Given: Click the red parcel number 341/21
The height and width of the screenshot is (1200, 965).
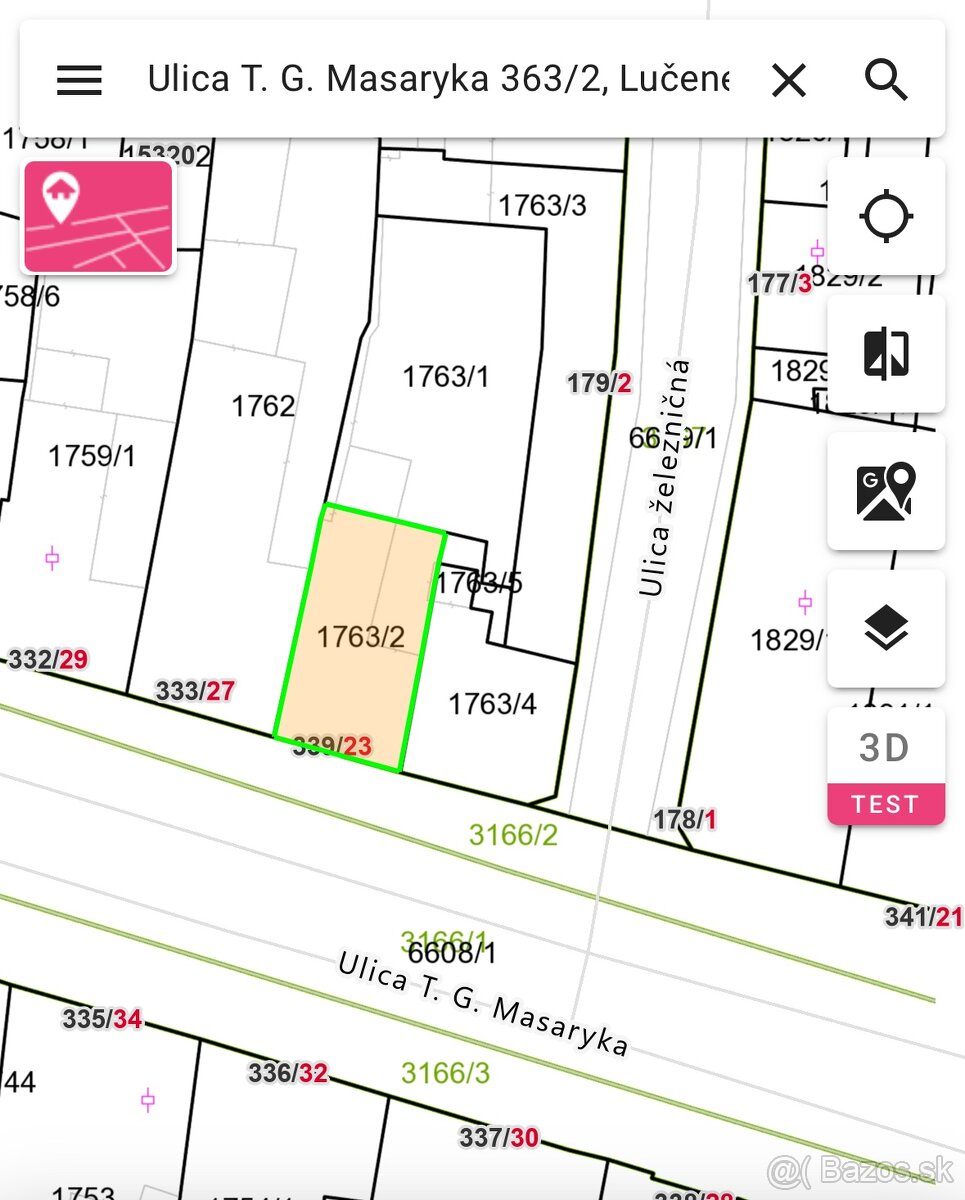Looking at the screenshot, I should 918,913.
